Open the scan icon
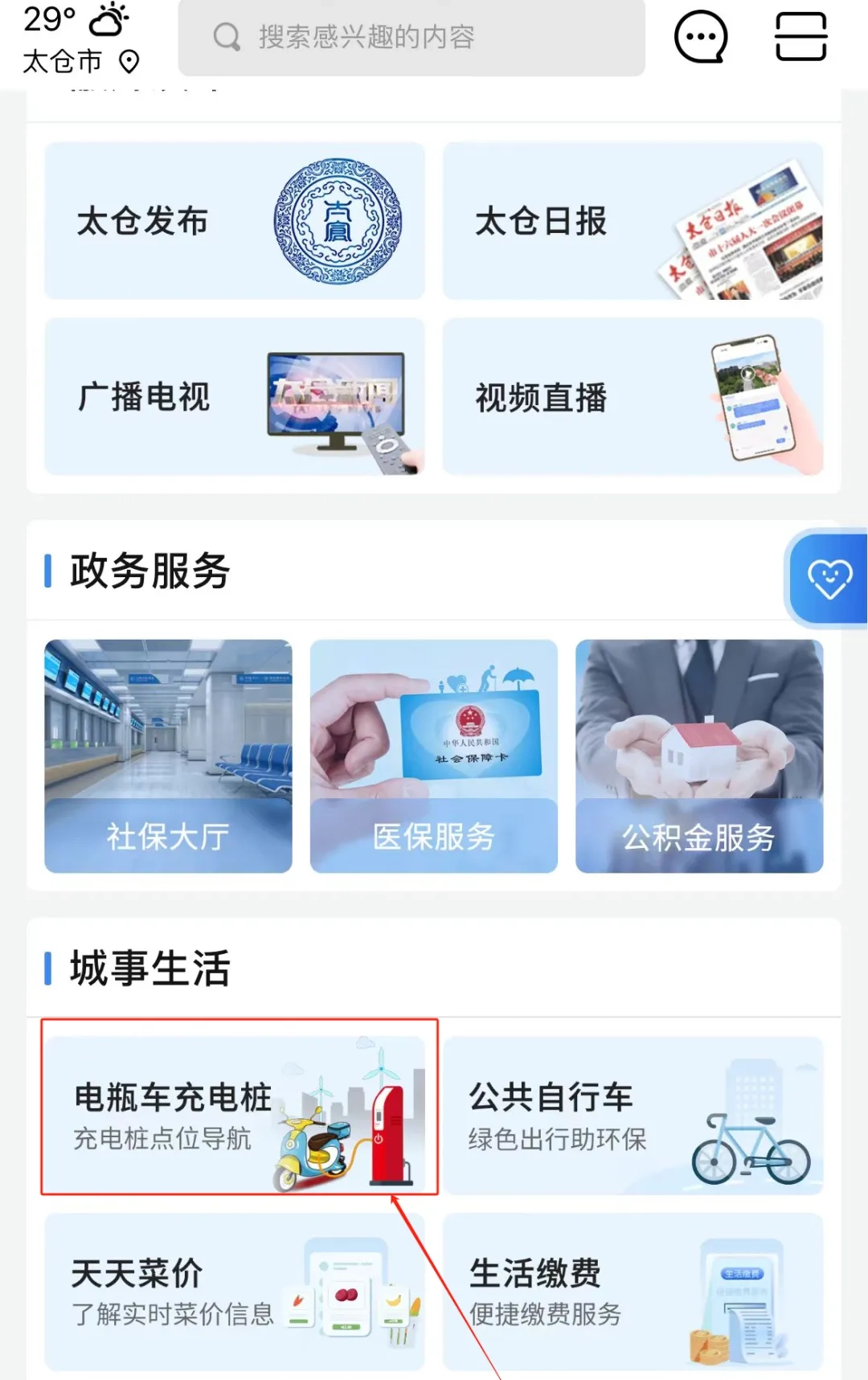 coord(800,37)
